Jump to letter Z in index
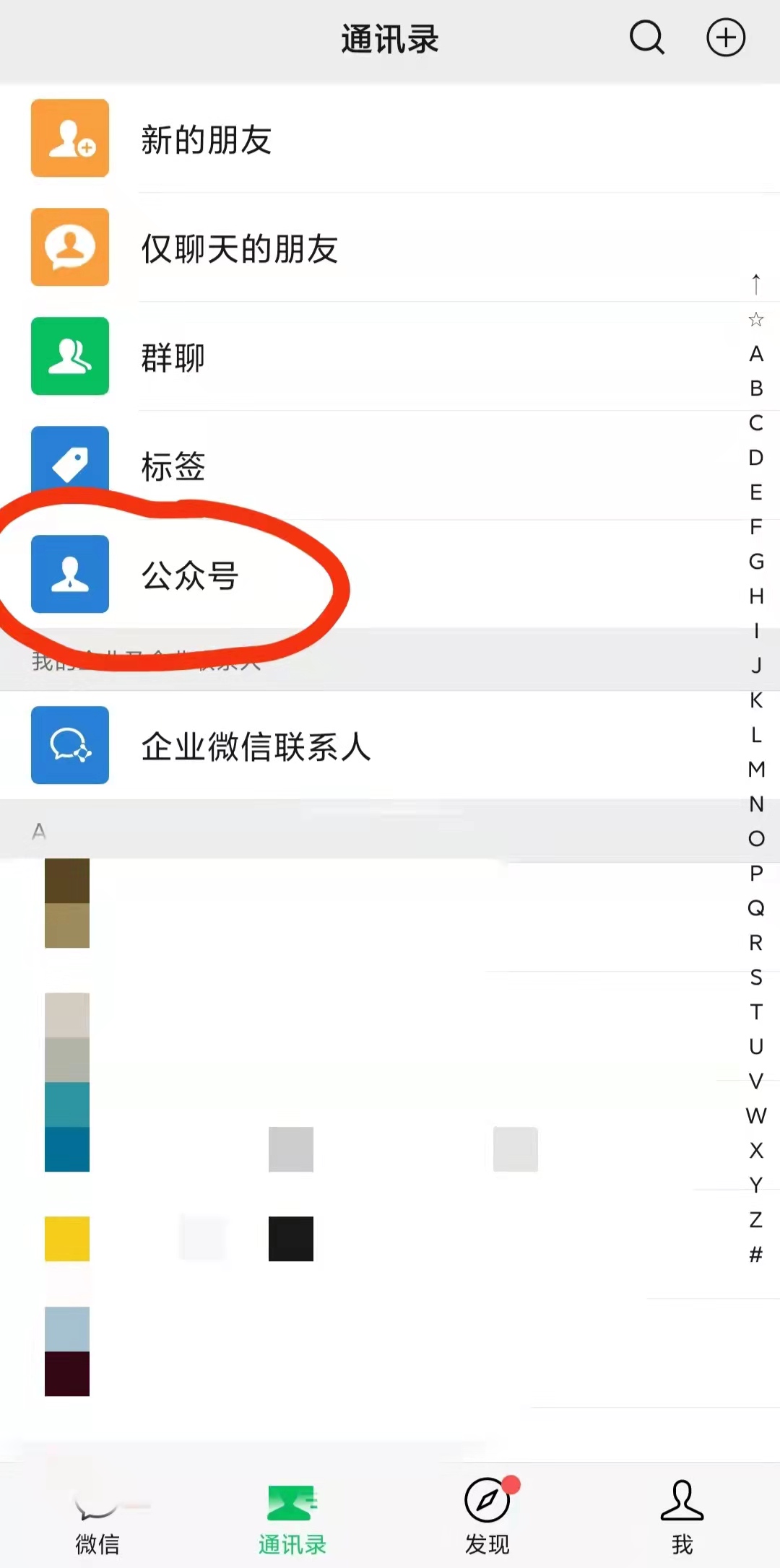Screen dimensions: 780x1568 pos(756,1220)
